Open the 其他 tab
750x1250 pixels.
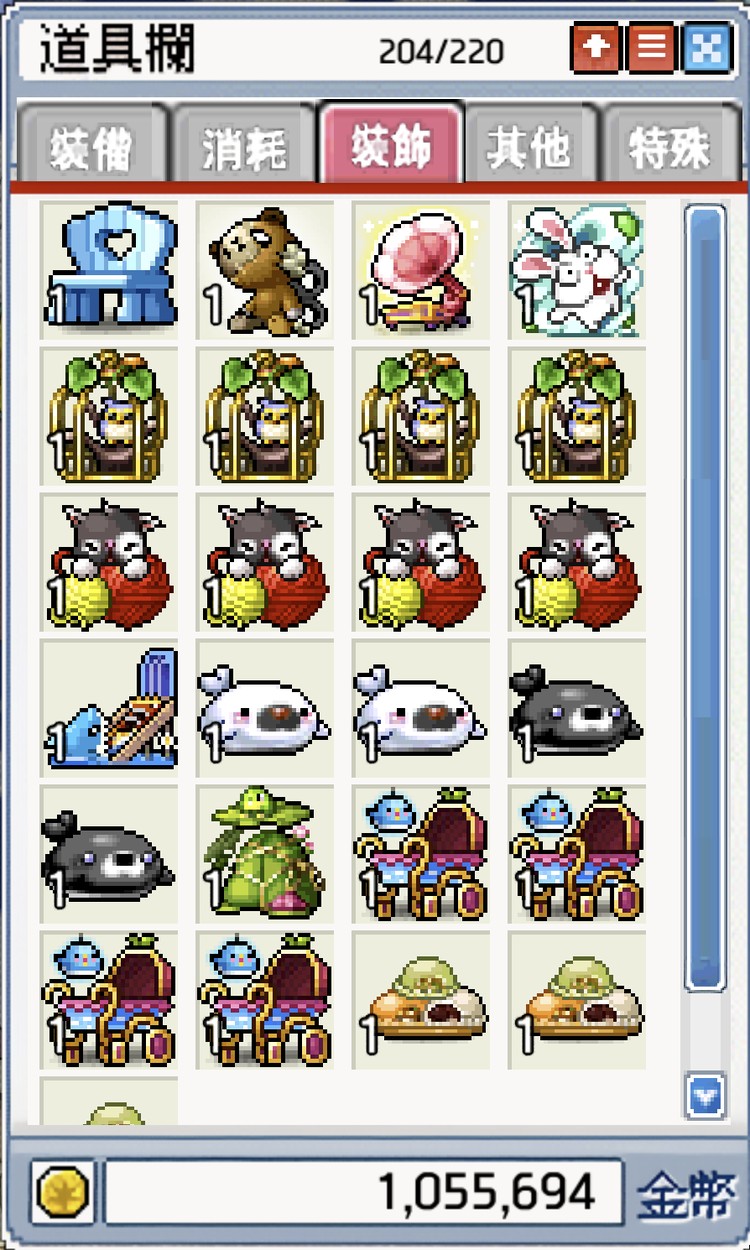[530, 147]
